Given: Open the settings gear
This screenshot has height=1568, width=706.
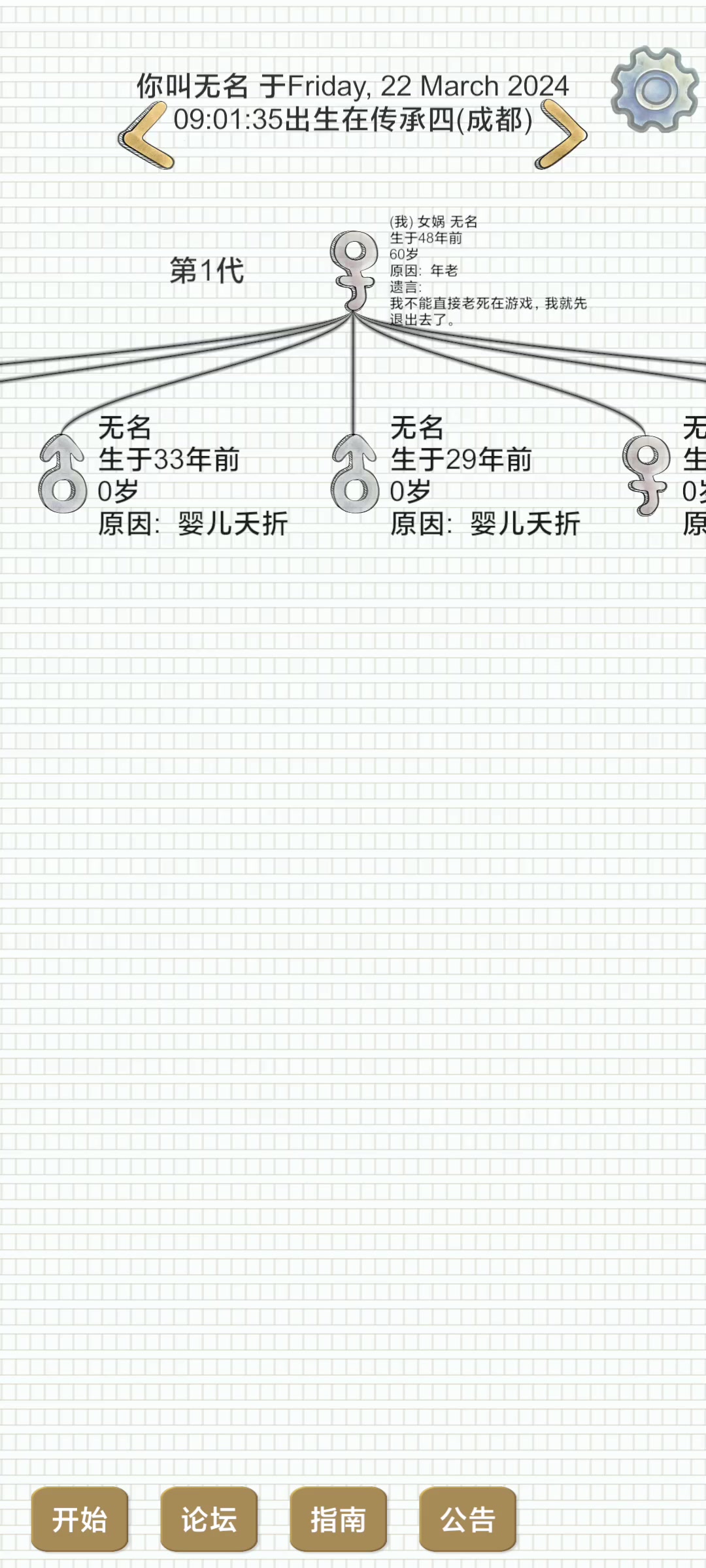Looking at the screenshot, I should (654, 90).
